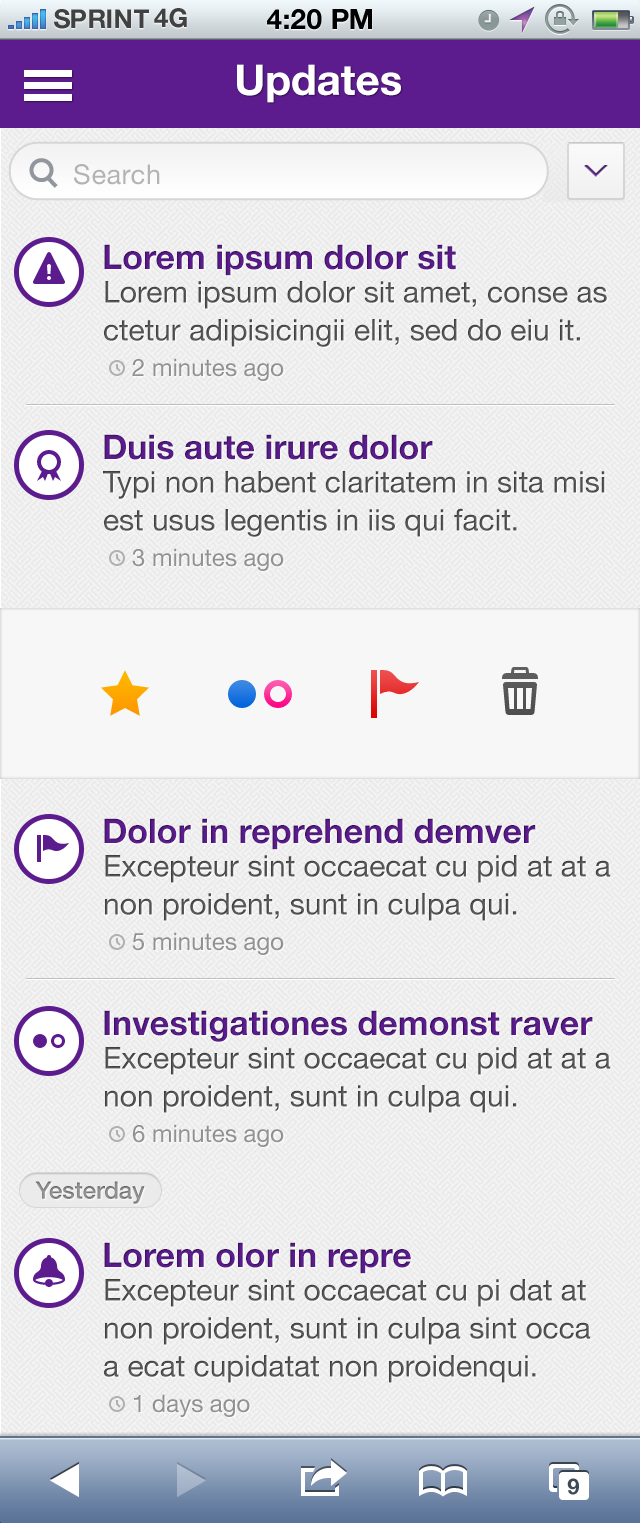Flag the update with the red flag
This screenshot has height=1523, width=640.
[x=394, y=693]
